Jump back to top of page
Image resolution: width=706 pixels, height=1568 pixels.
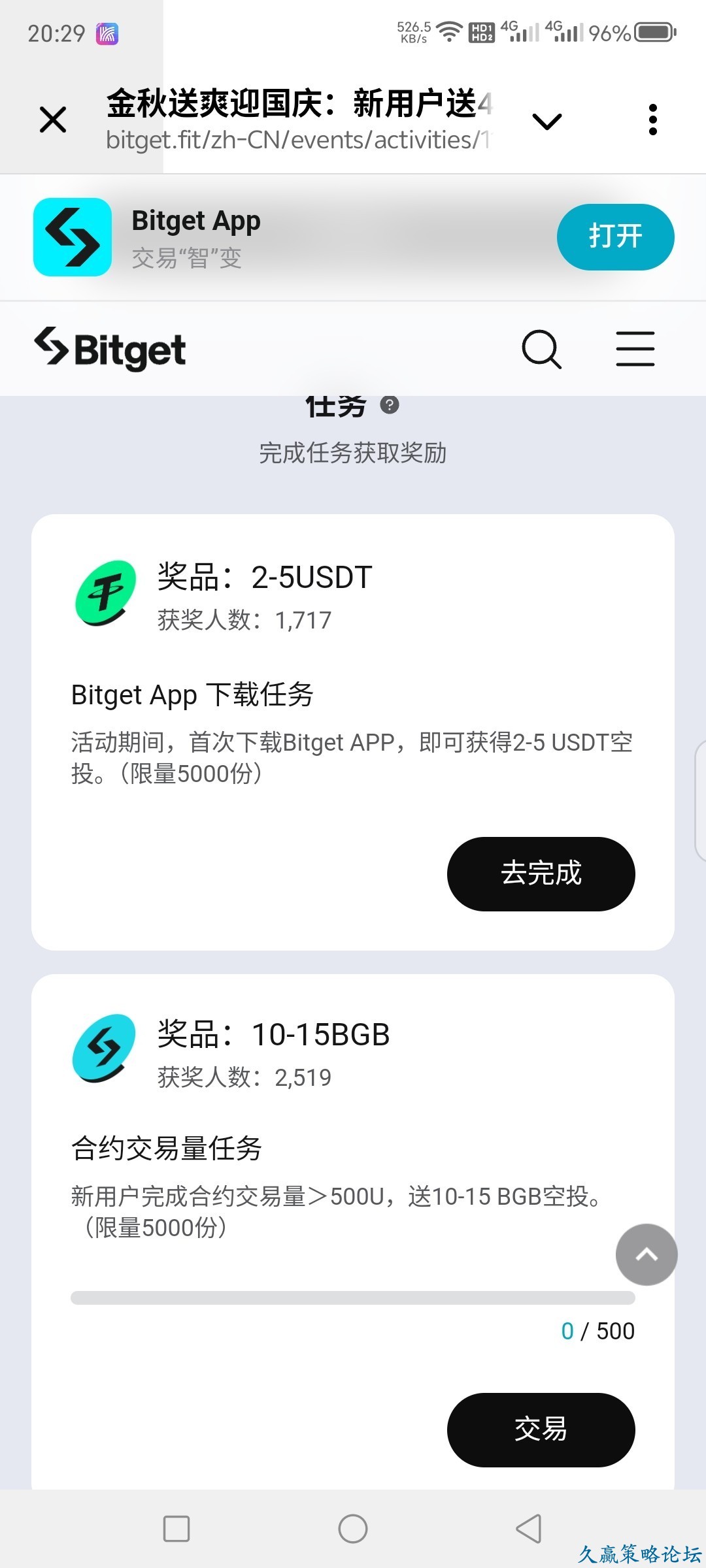[x=647, y=1254]
